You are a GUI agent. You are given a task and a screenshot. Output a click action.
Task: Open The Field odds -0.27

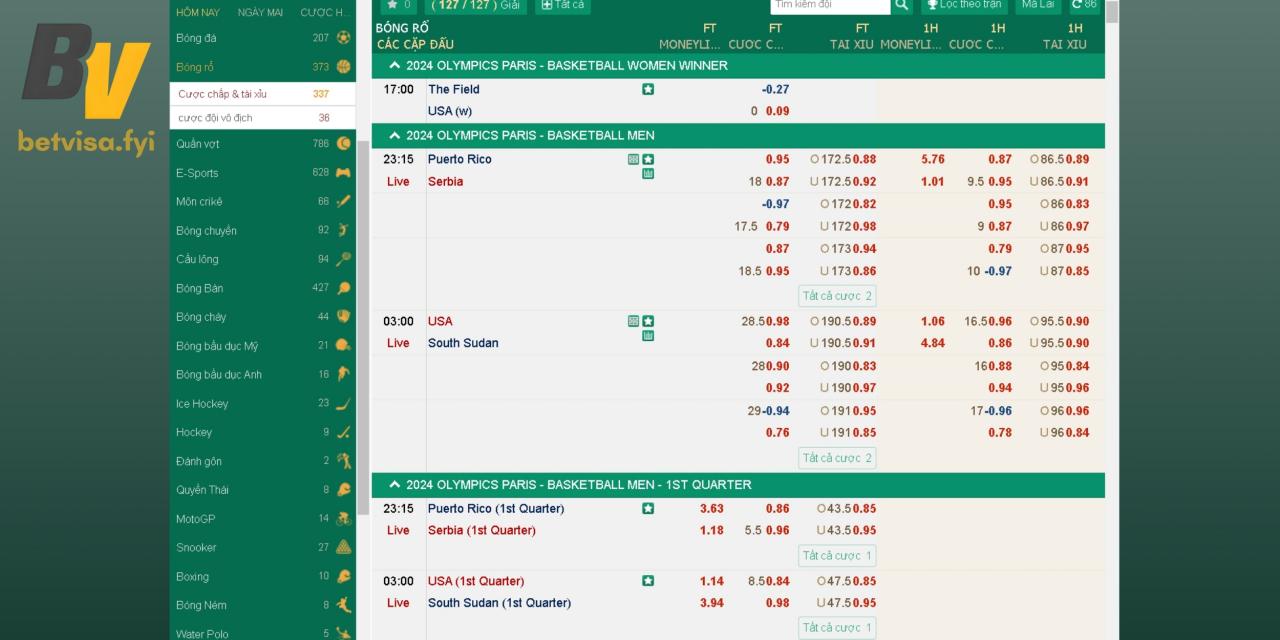coord(775,89)
